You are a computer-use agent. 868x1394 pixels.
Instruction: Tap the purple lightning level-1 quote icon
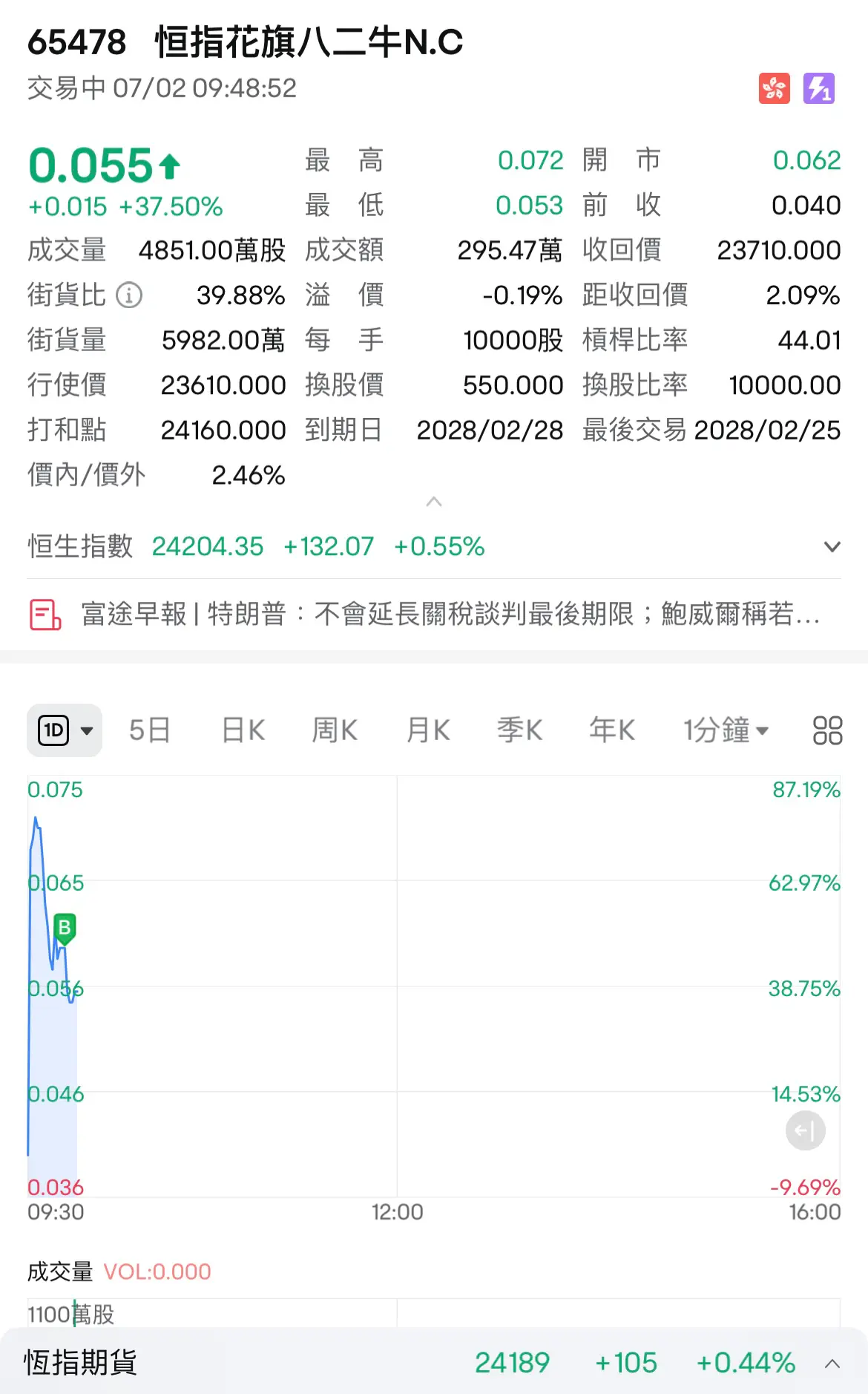point(819,89)
